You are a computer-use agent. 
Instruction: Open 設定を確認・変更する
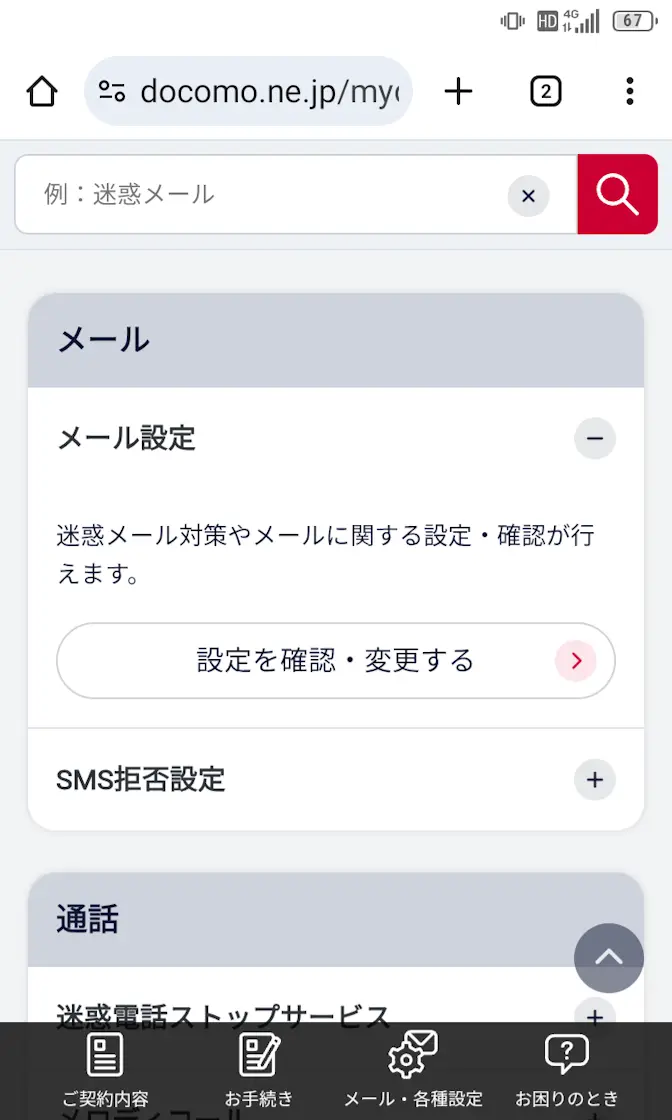[335, 661]
